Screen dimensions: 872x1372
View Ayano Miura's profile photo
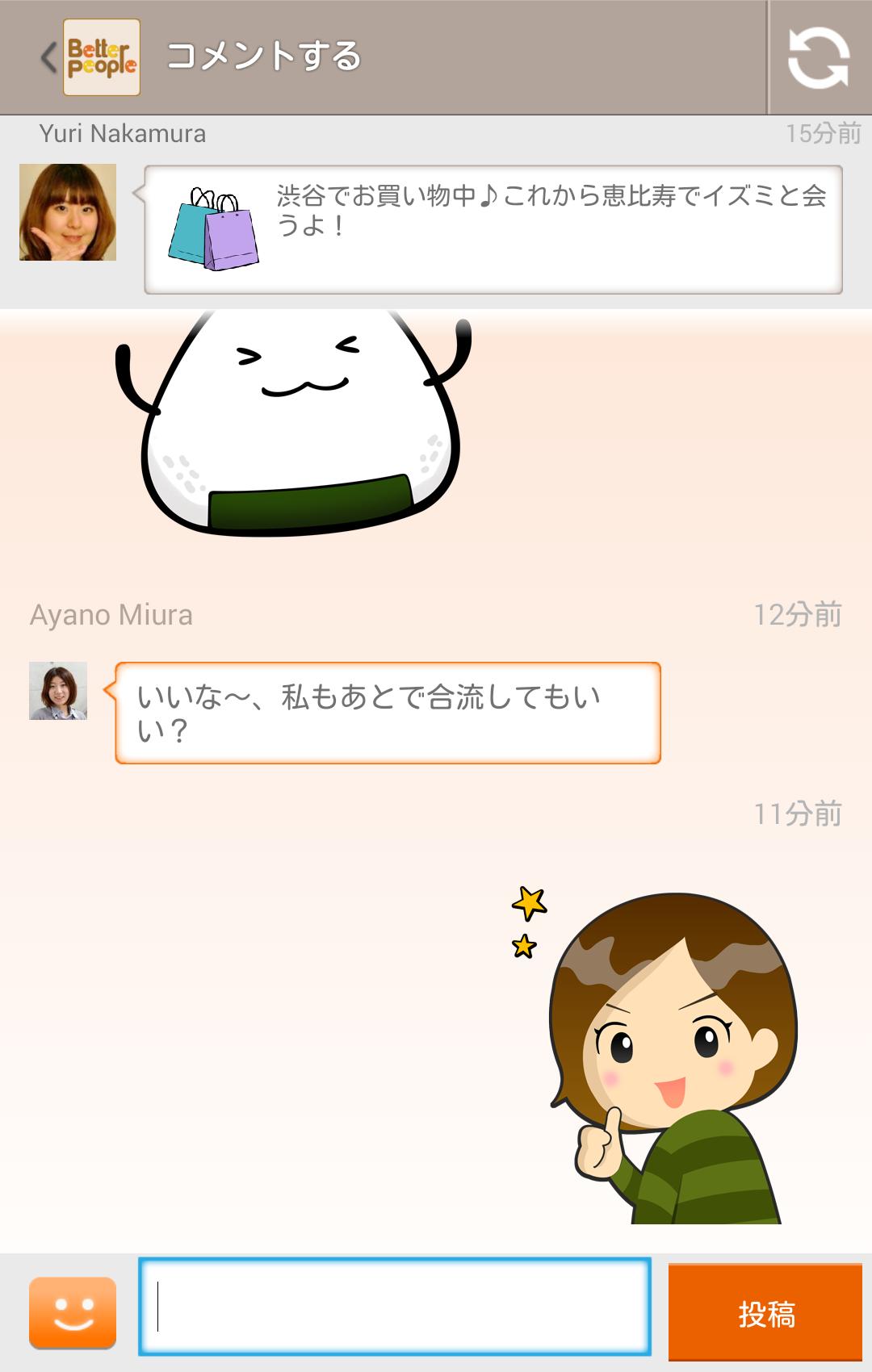point(58,691)
